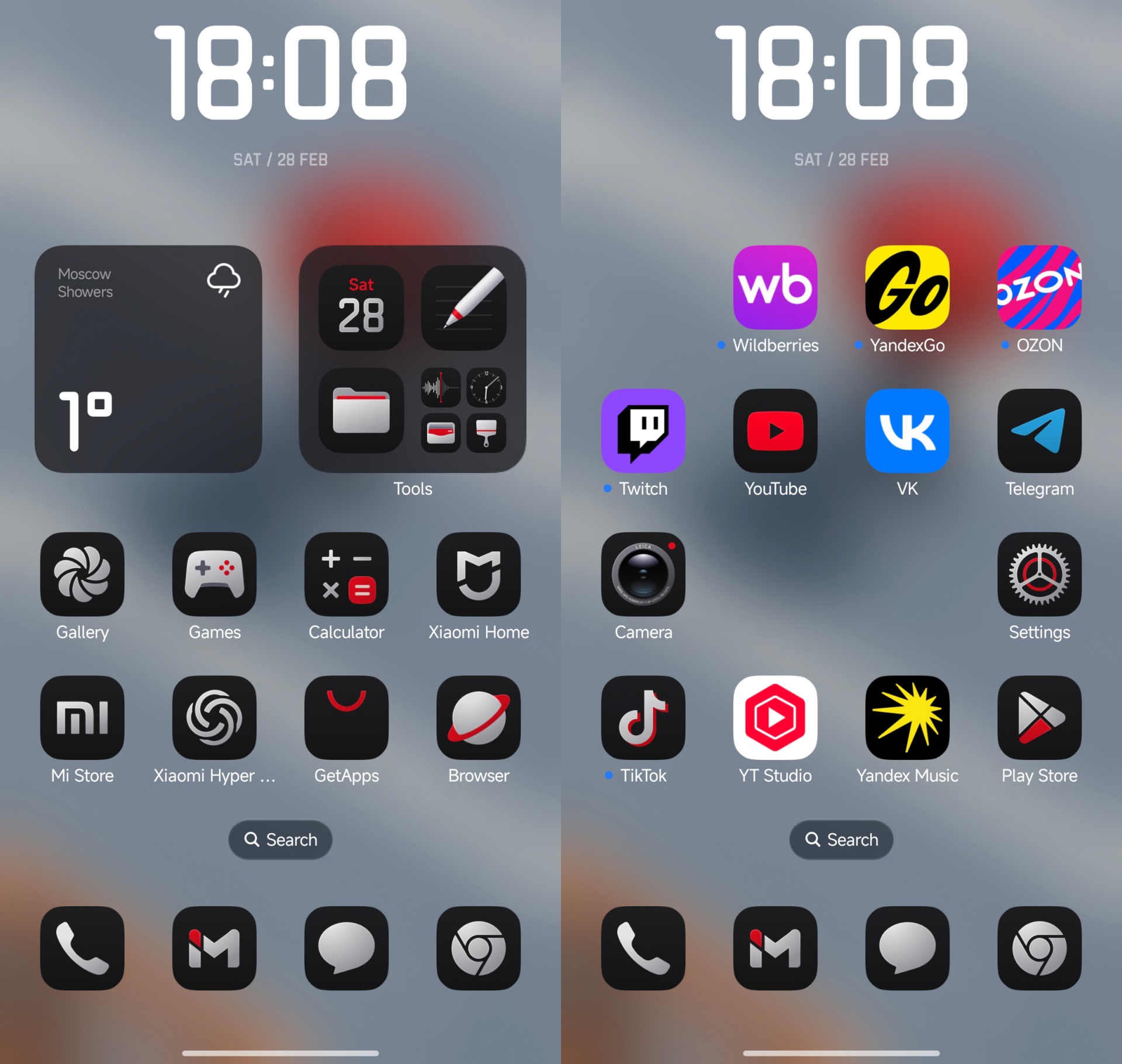
Task: Open the Browser app
Action: click(479, 717)
